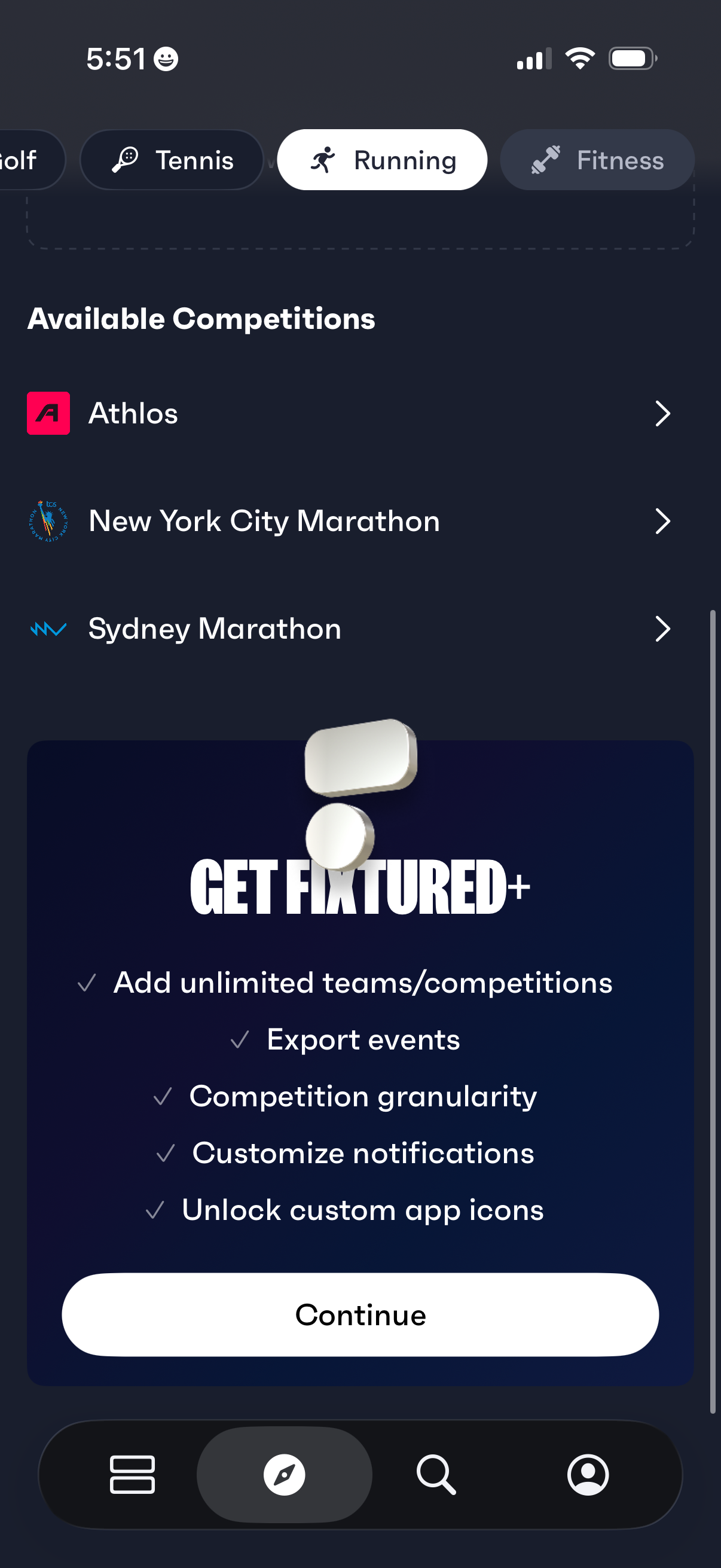Click the Athlos logo
Viewport: 721px width, 1568px height.
(48, 413)
